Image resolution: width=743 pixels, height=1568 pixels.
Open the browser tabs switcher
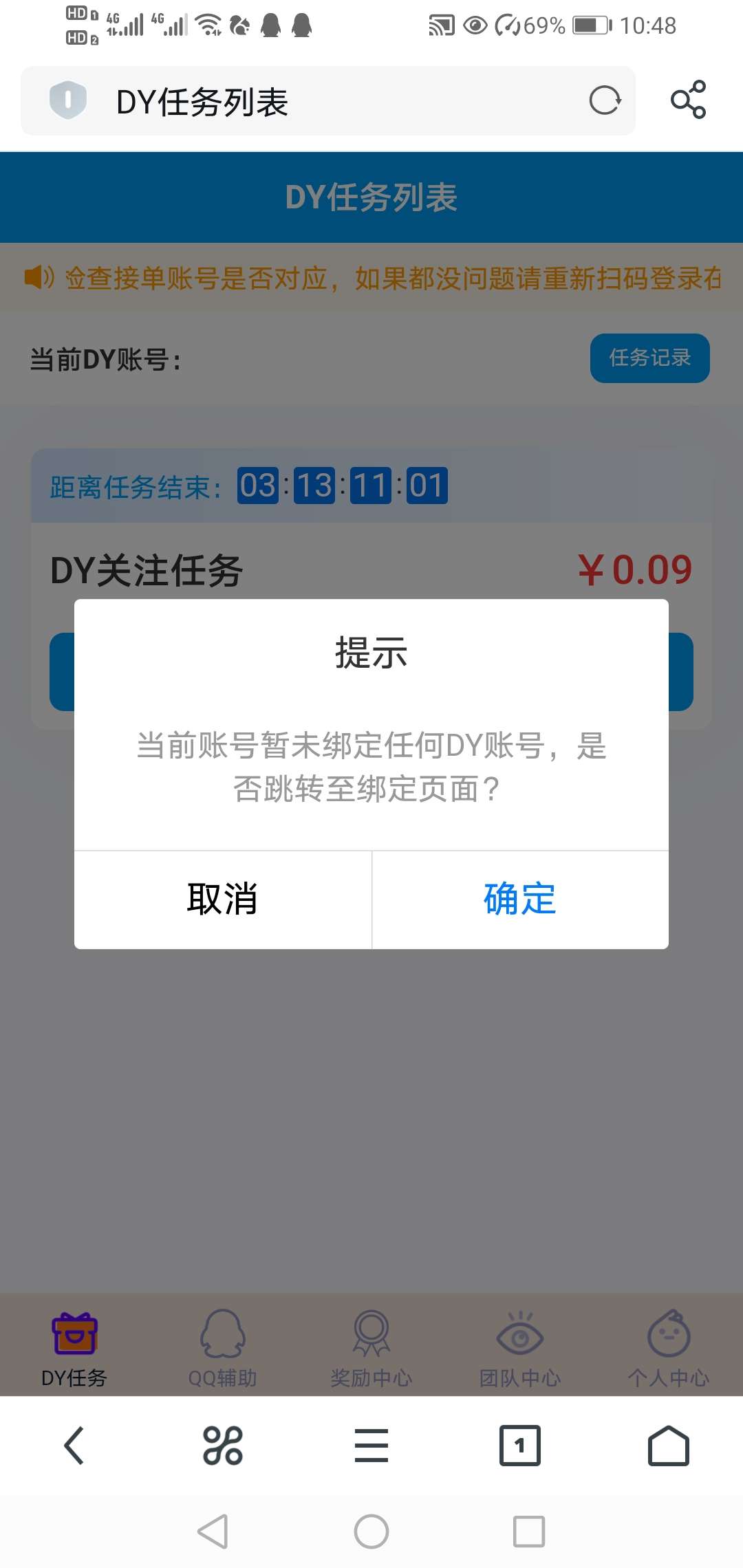click(x=520, y=1446)
